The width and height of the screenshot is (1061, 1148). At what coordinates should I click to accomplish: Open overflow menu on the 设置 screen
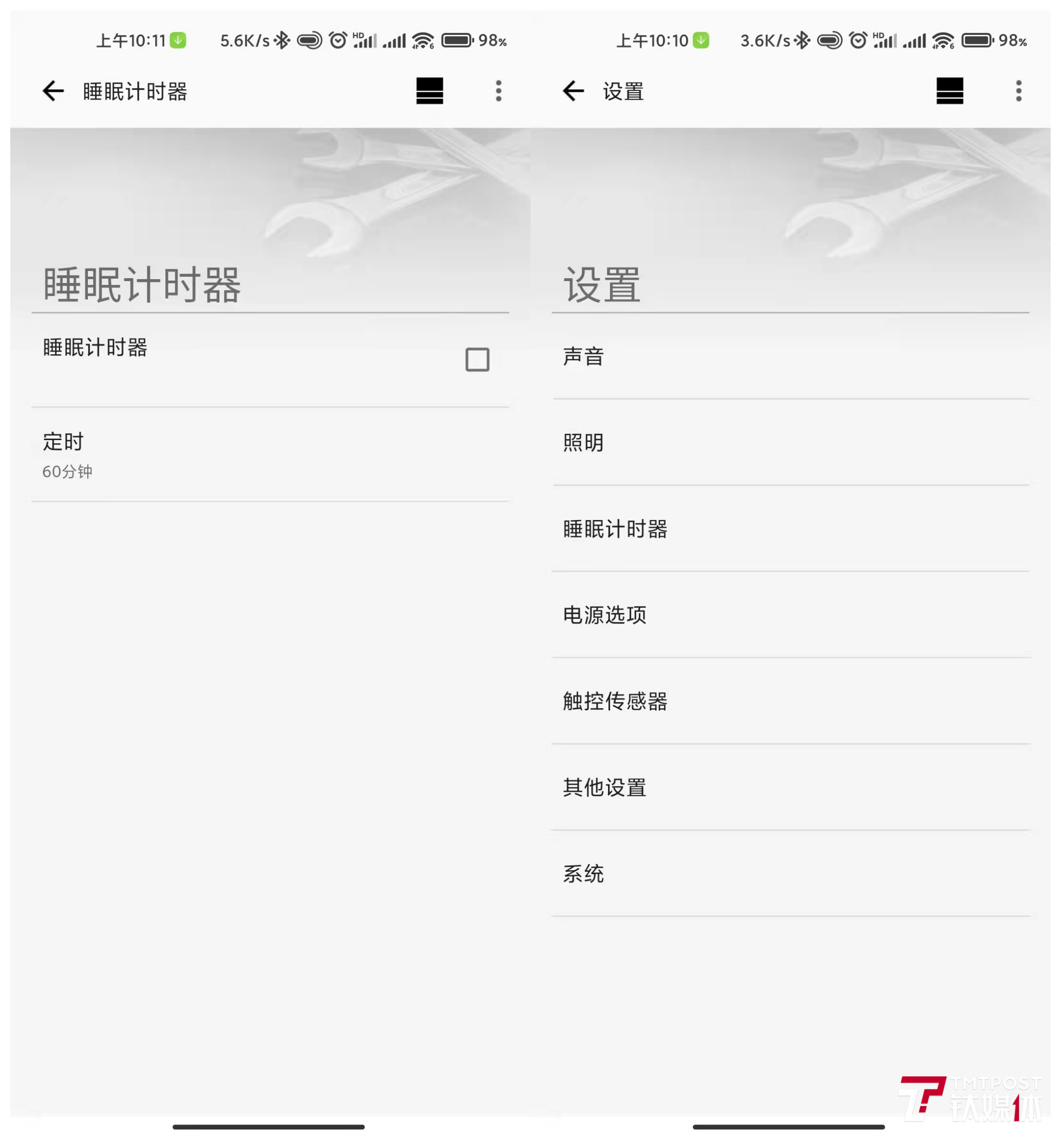click(x=1018, y=91)
